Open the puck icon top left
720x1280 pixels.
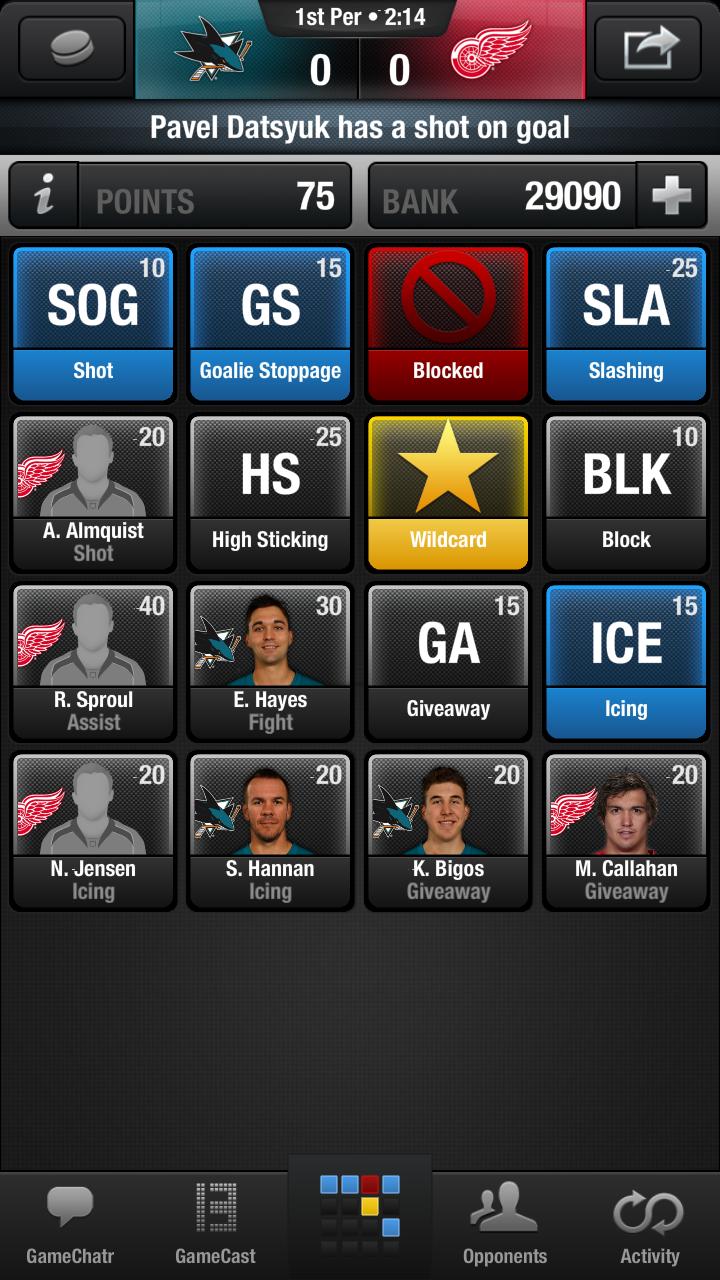[66, 47]
